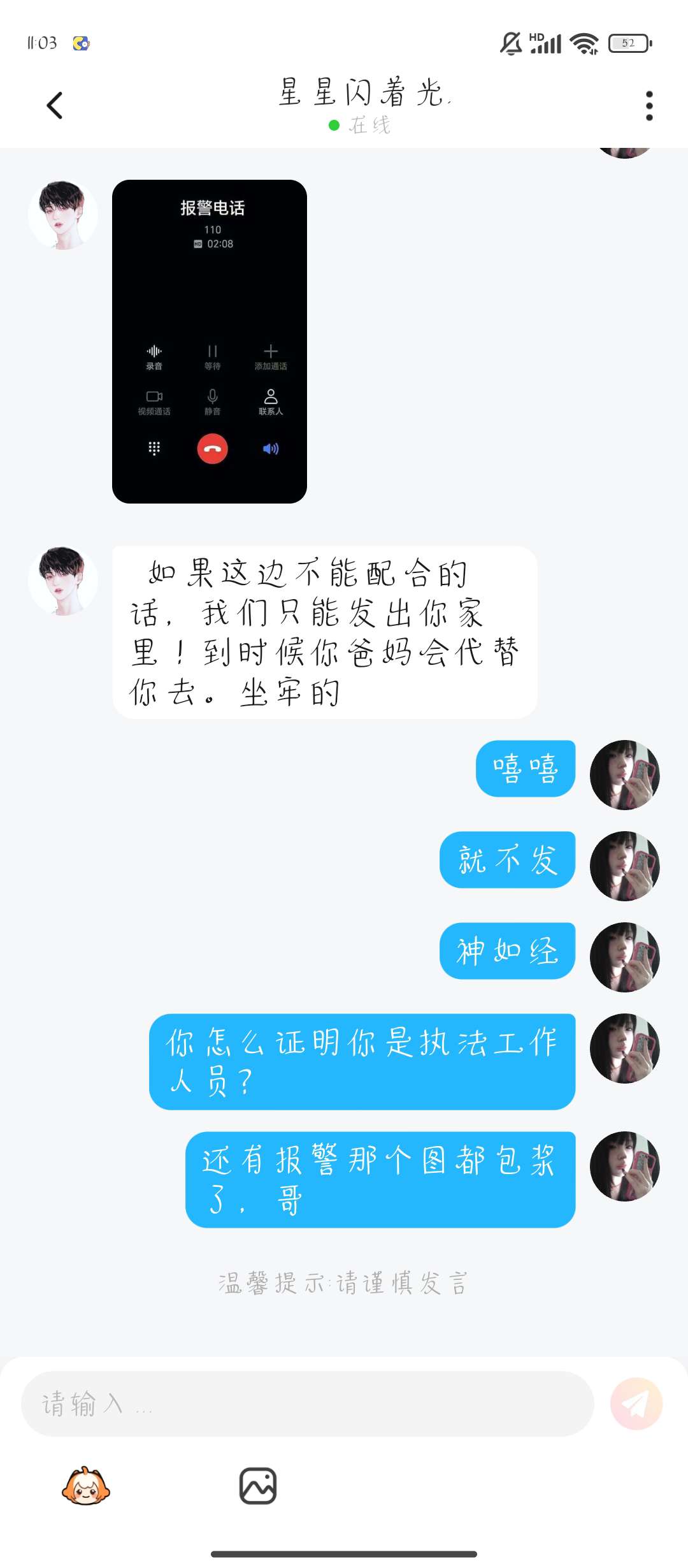The image size is (688, 1568).
Task: Send the message with the paper-plane button
Action: [x=636, y=1404]
